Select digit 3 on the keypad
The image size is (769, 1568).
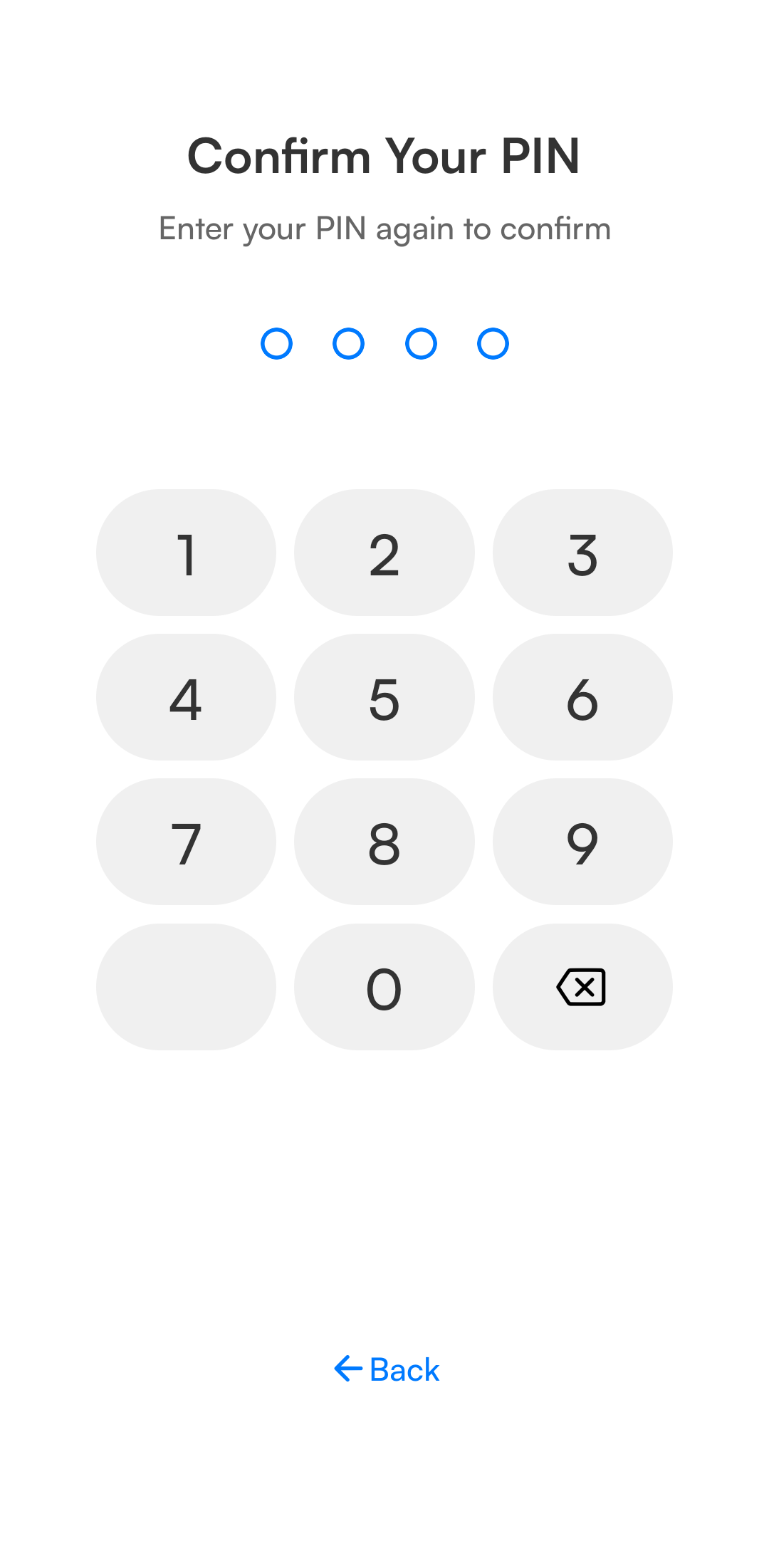pyautogui.click(x=582, y=553)
